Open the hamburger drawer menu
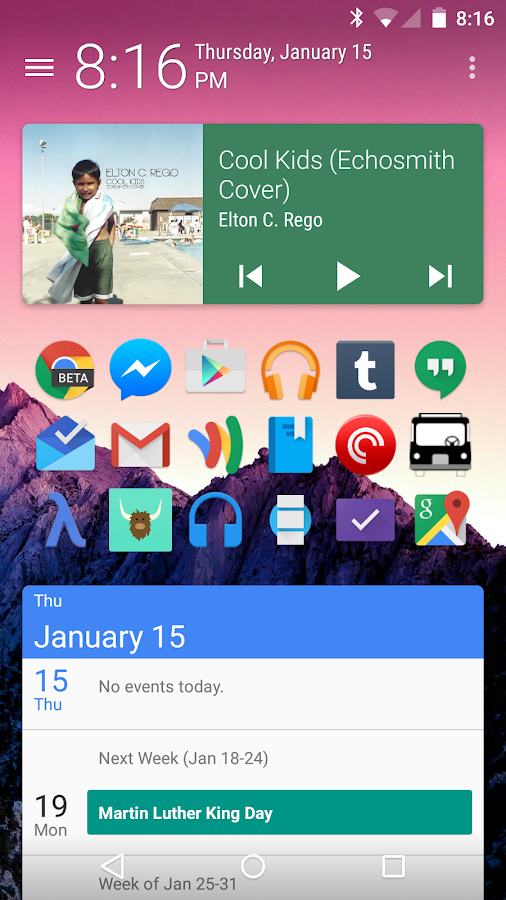This screenshot has height=900, width=506. tap(39, 68)
